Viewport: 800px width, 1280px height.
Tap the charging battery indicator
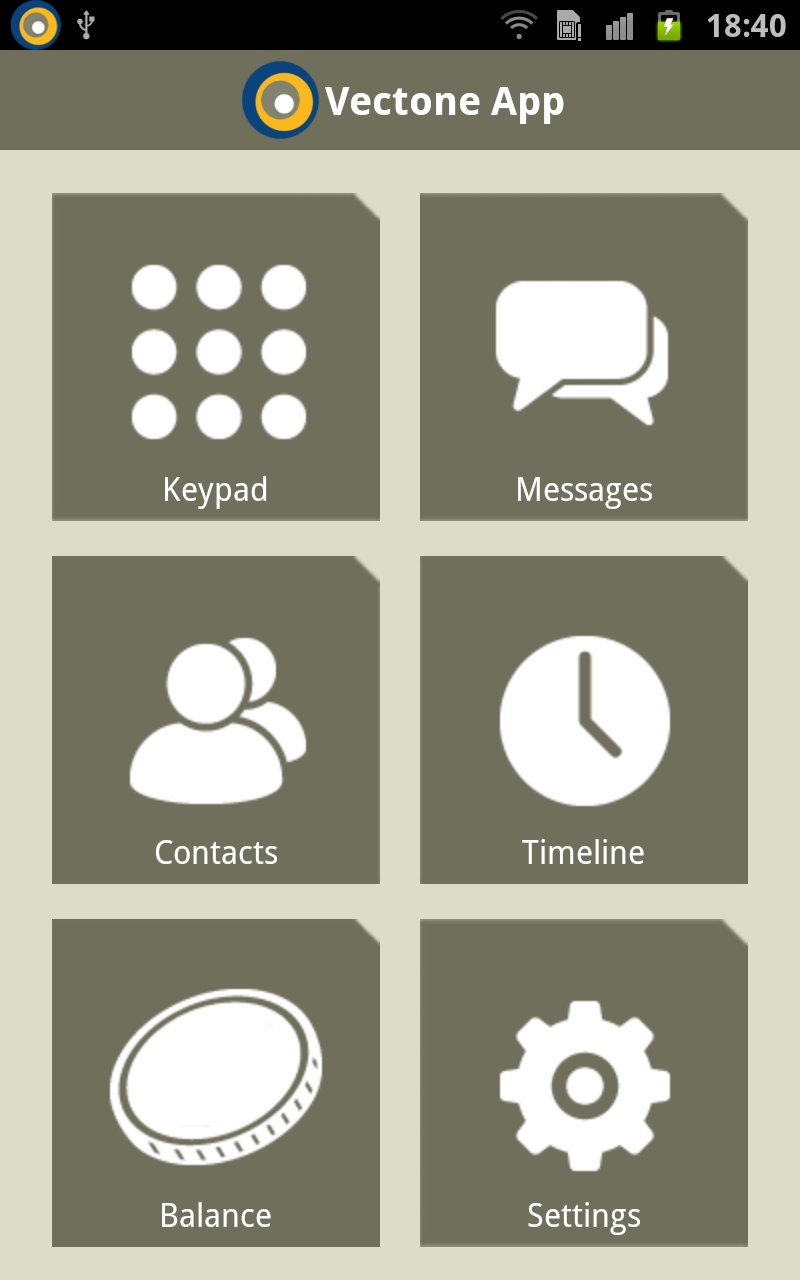[670, 25]
